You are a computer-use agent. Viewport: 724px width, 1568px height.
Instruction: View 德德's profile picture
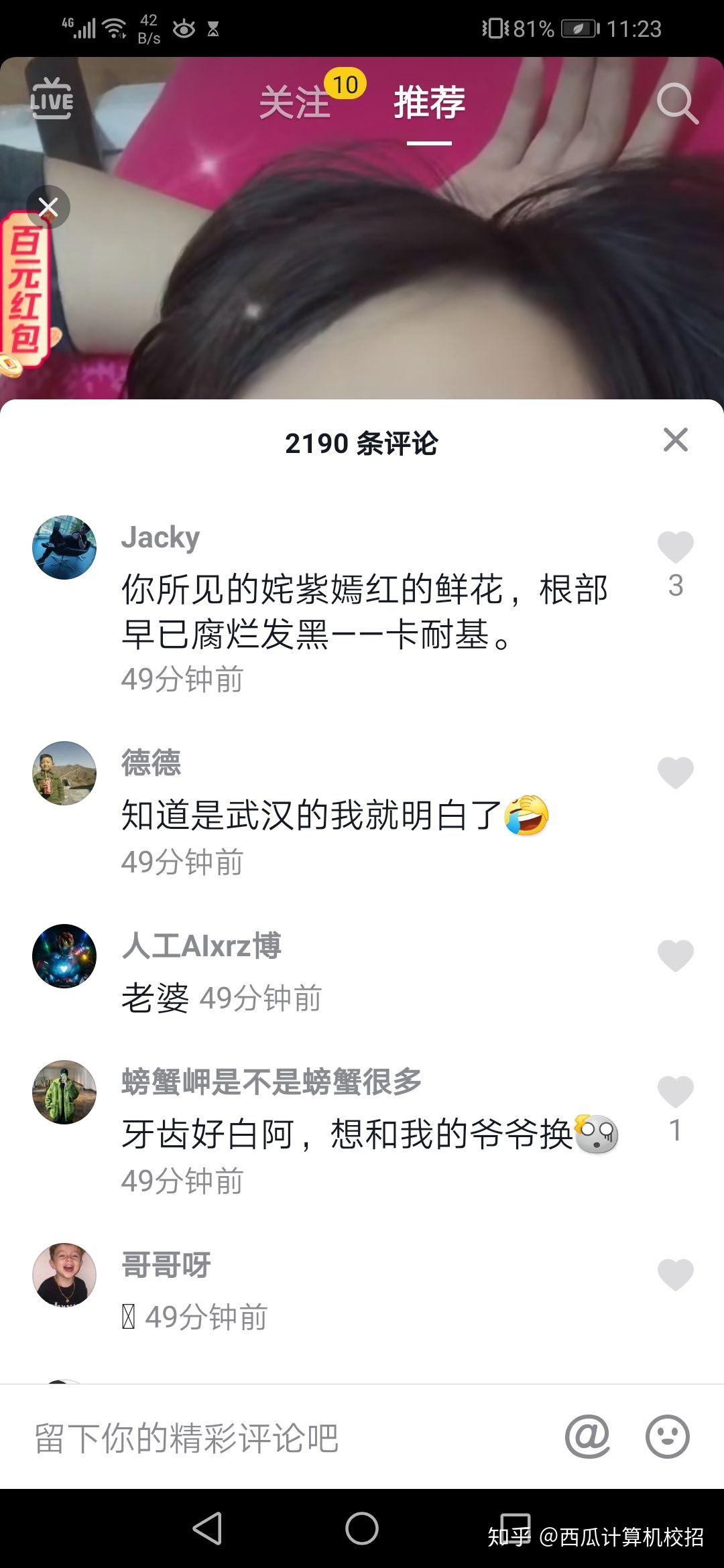(64, 773)
